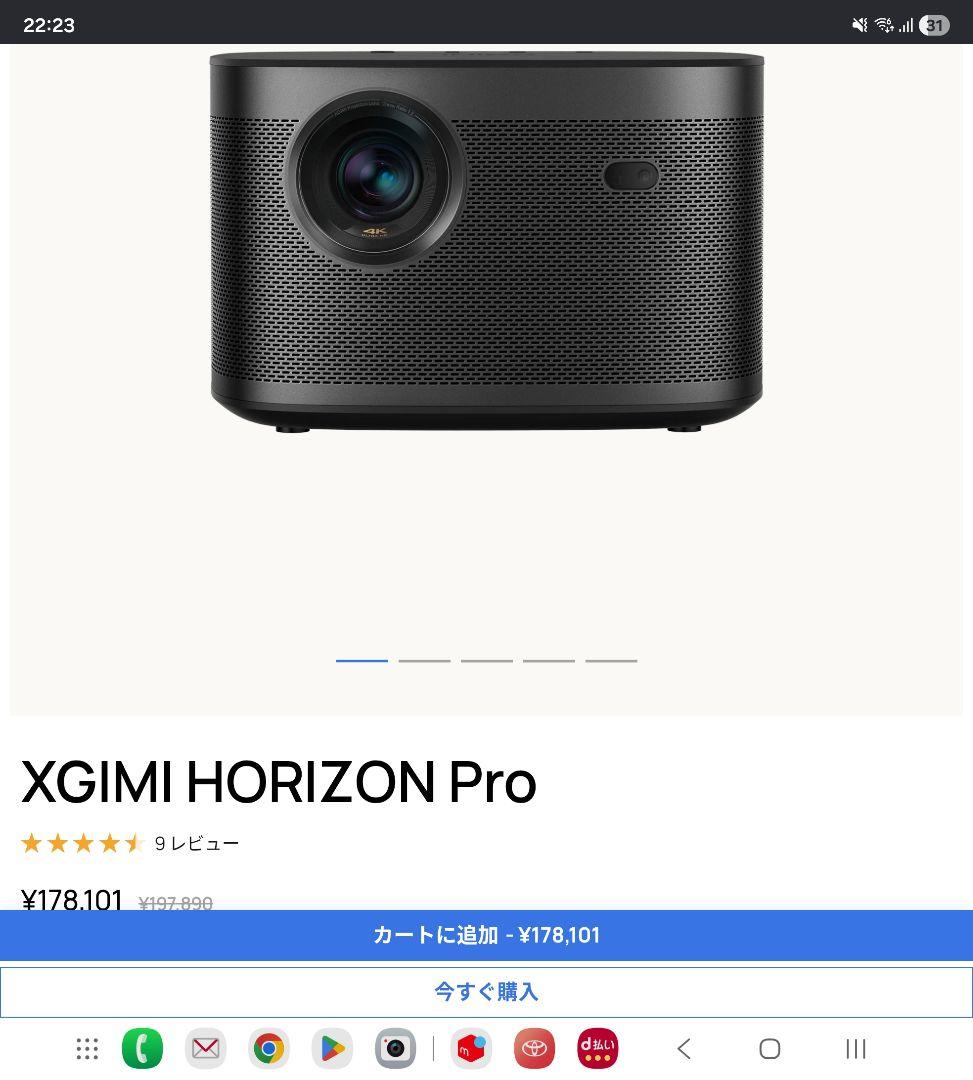Open the recent apps overview
Screen dimensions: 973x1080
click(855, 1048)
